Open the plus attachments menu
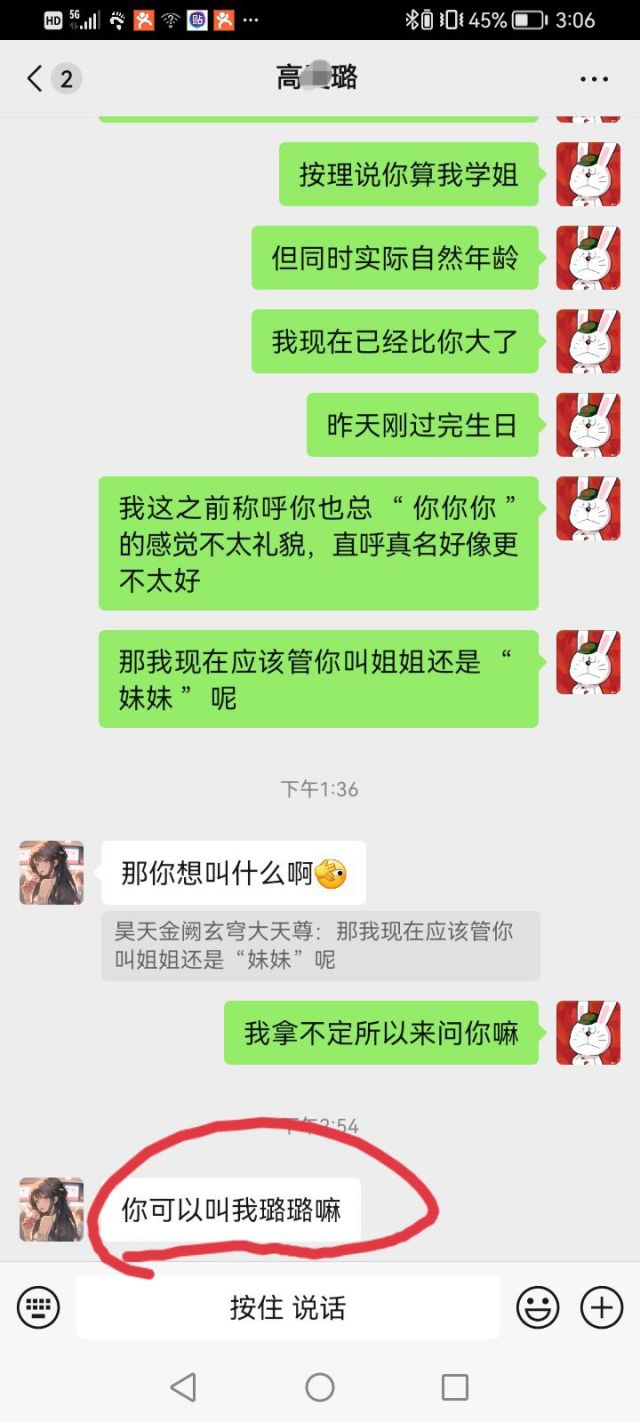 pos(602,1307)
